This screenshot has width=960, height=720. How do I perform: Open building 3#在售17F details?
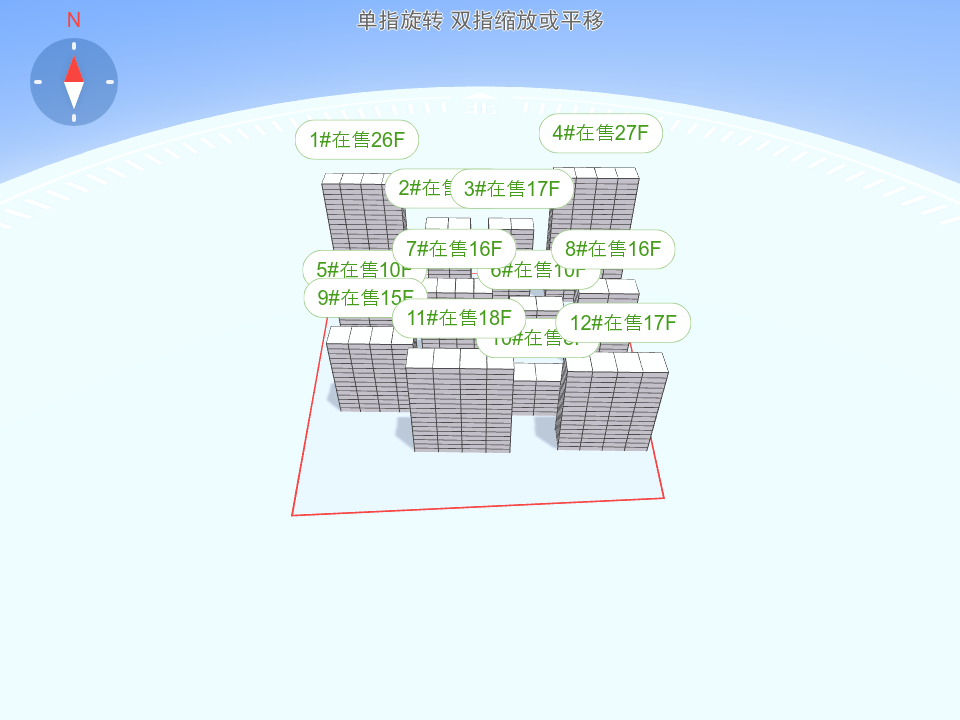[512, 188]
